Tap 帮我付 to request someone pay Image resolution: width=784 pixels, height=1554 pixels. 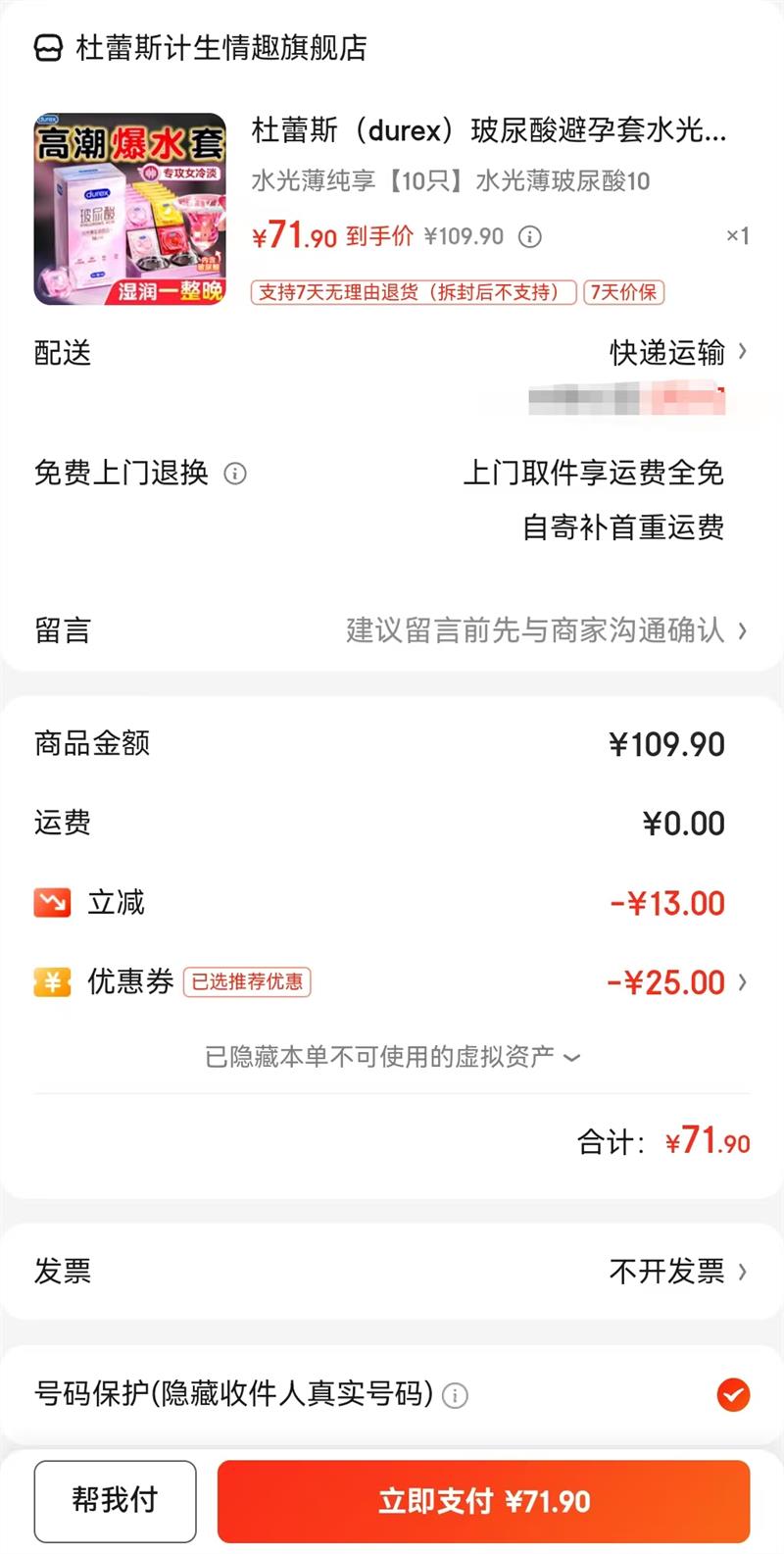115,1500
